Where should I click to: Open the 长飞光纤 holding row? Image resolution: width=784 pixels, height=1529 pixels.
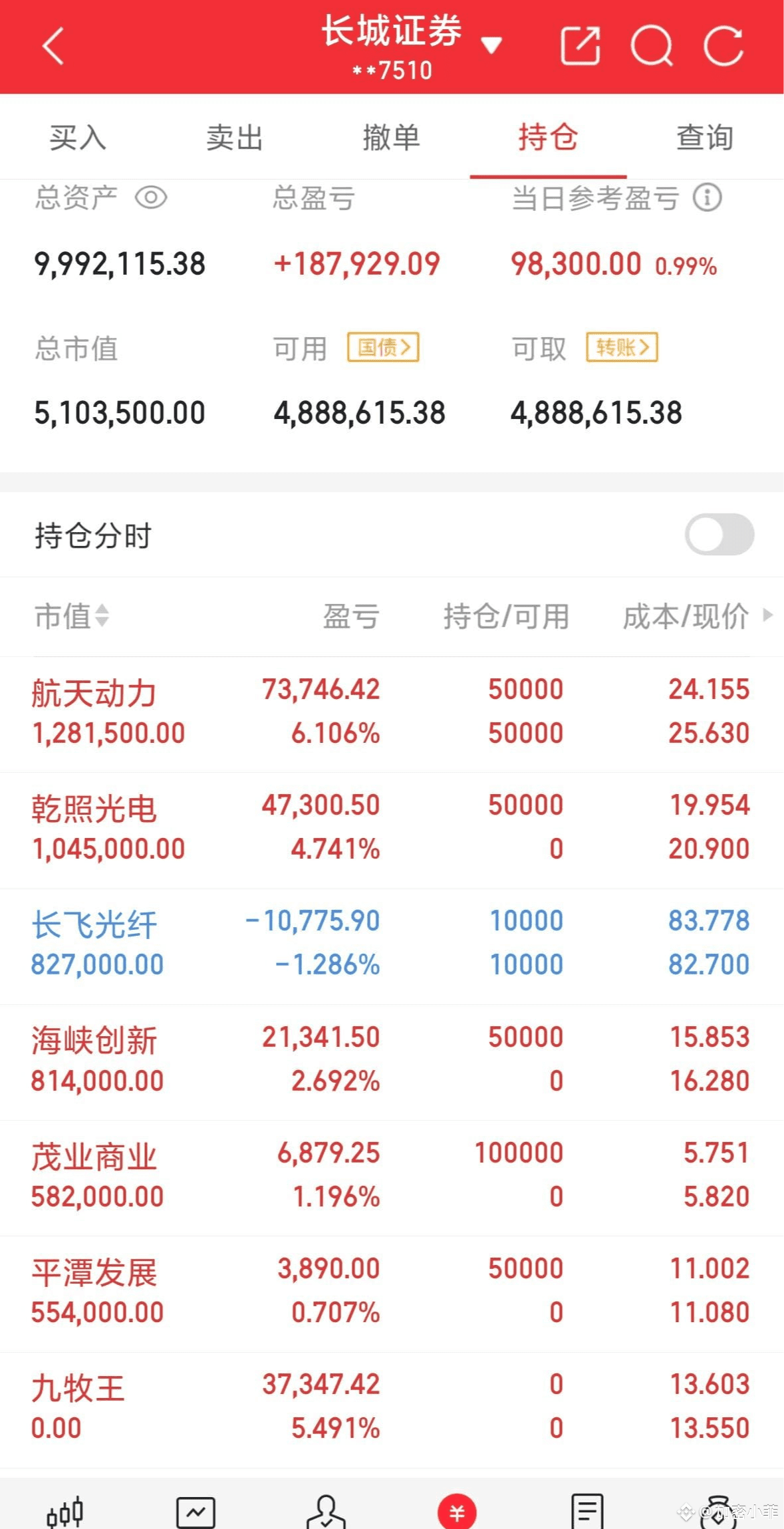coord(392,943)
